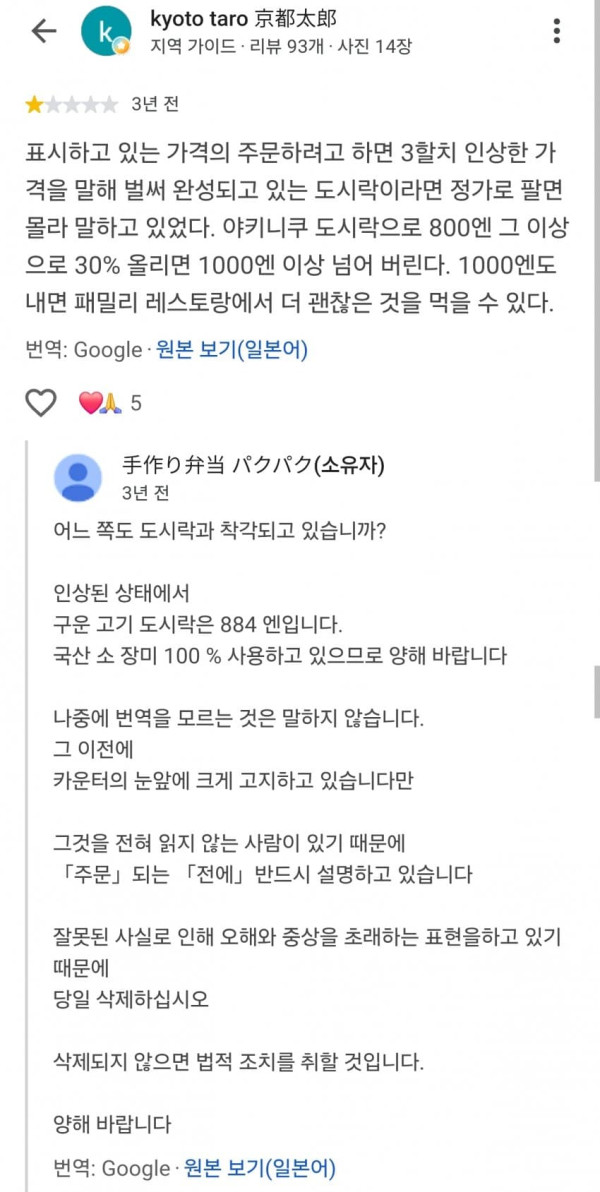Open kyoto taro's profile avatar
Viewport: 600px width, 1192px height.
tap(105, 33)
